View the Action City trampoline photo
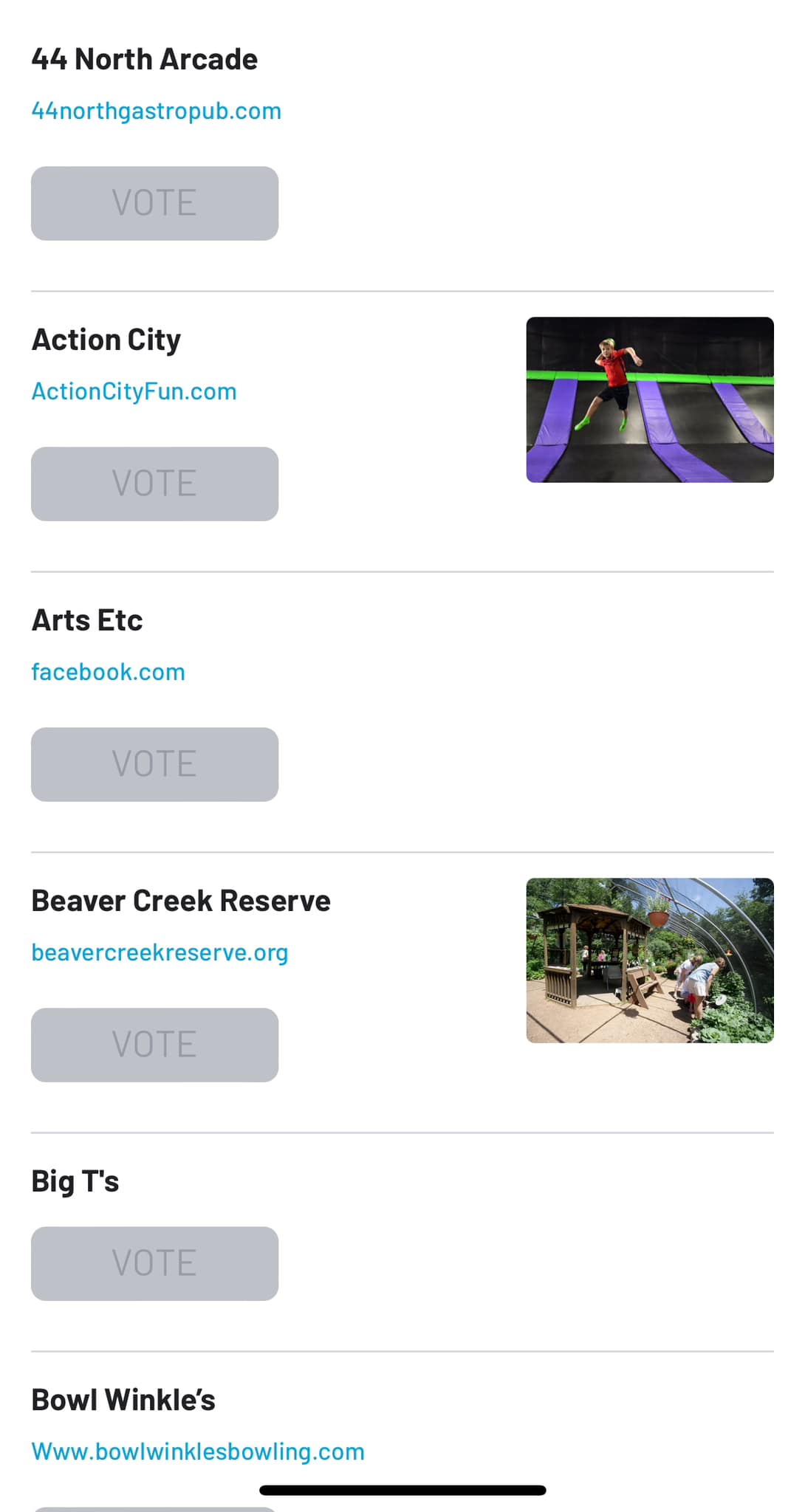 (x=649, y=399)
